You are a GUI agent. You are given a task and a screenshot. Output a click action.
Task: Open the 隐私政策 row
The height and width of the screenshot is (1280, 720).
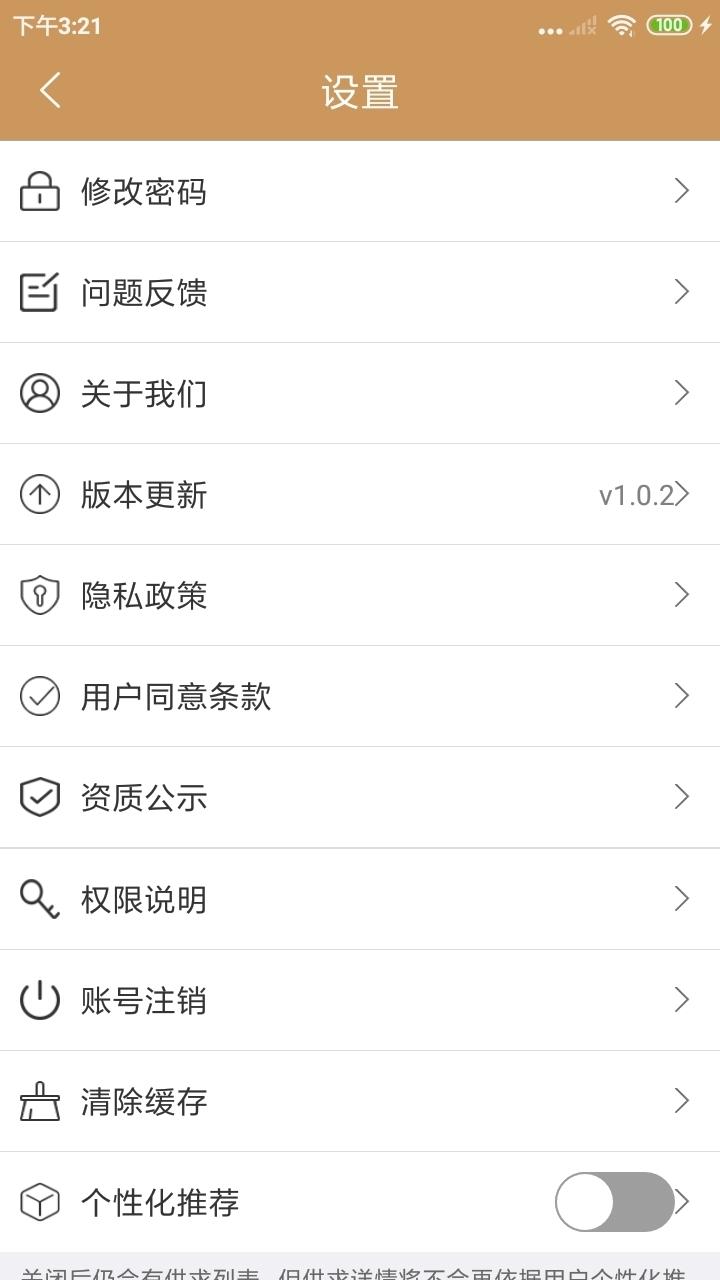pos(360,595)
